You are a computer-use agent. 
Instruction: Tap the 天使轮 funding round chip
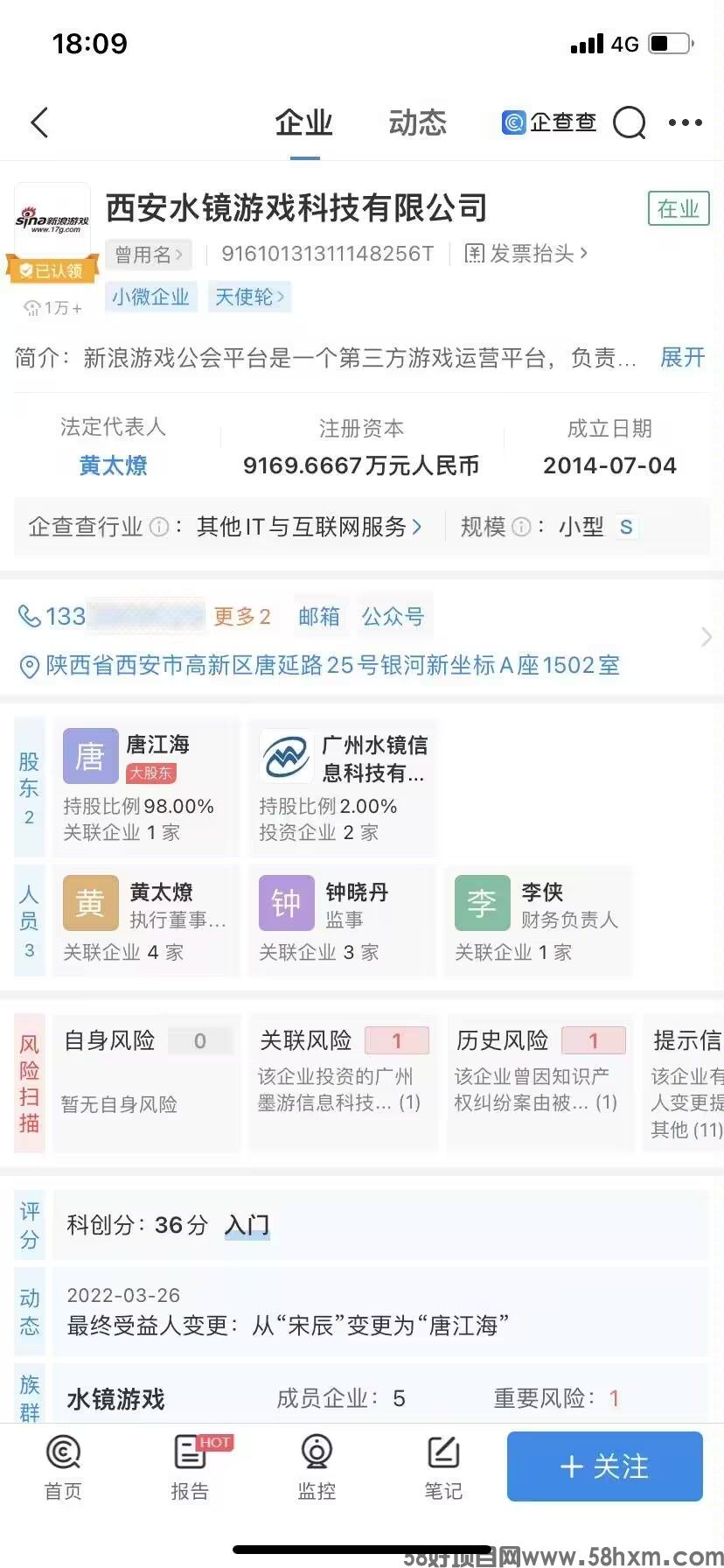point(249,297)
